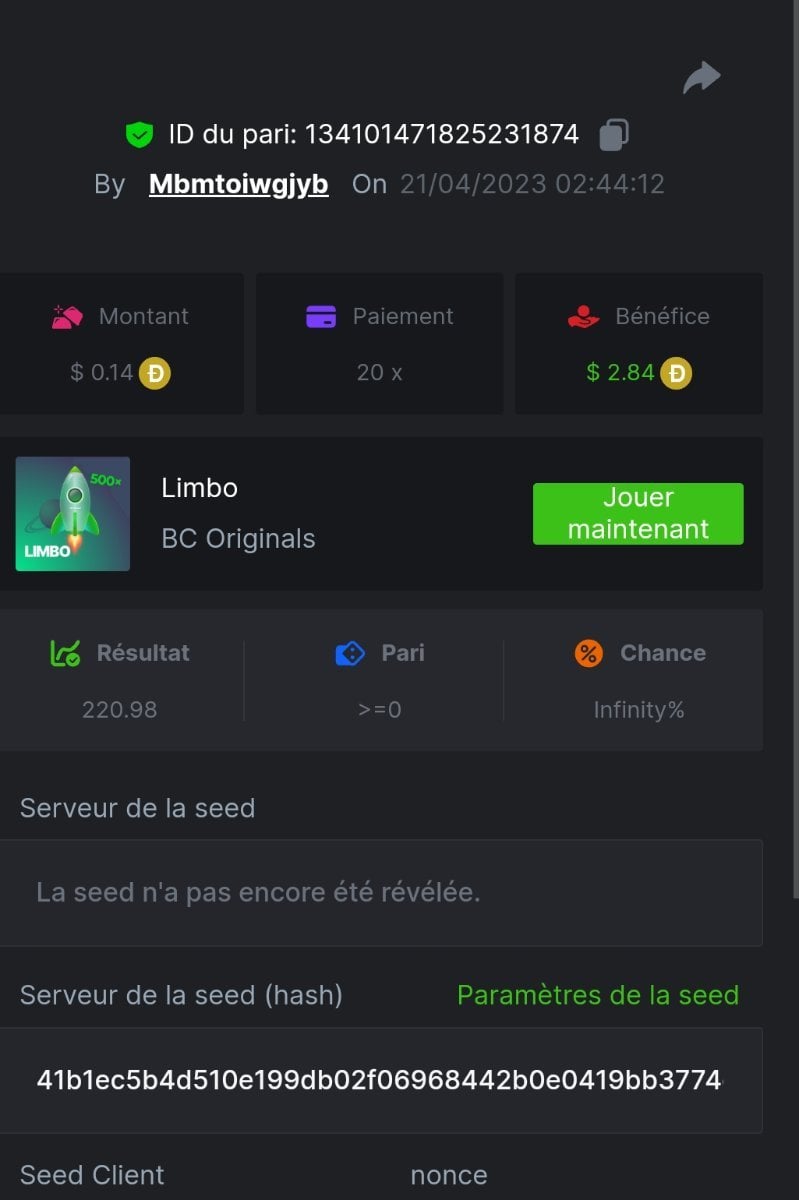799x1200 pixels.
Task: Open Mbmtoiwgjyb's profile
Action: click(238, 185)
